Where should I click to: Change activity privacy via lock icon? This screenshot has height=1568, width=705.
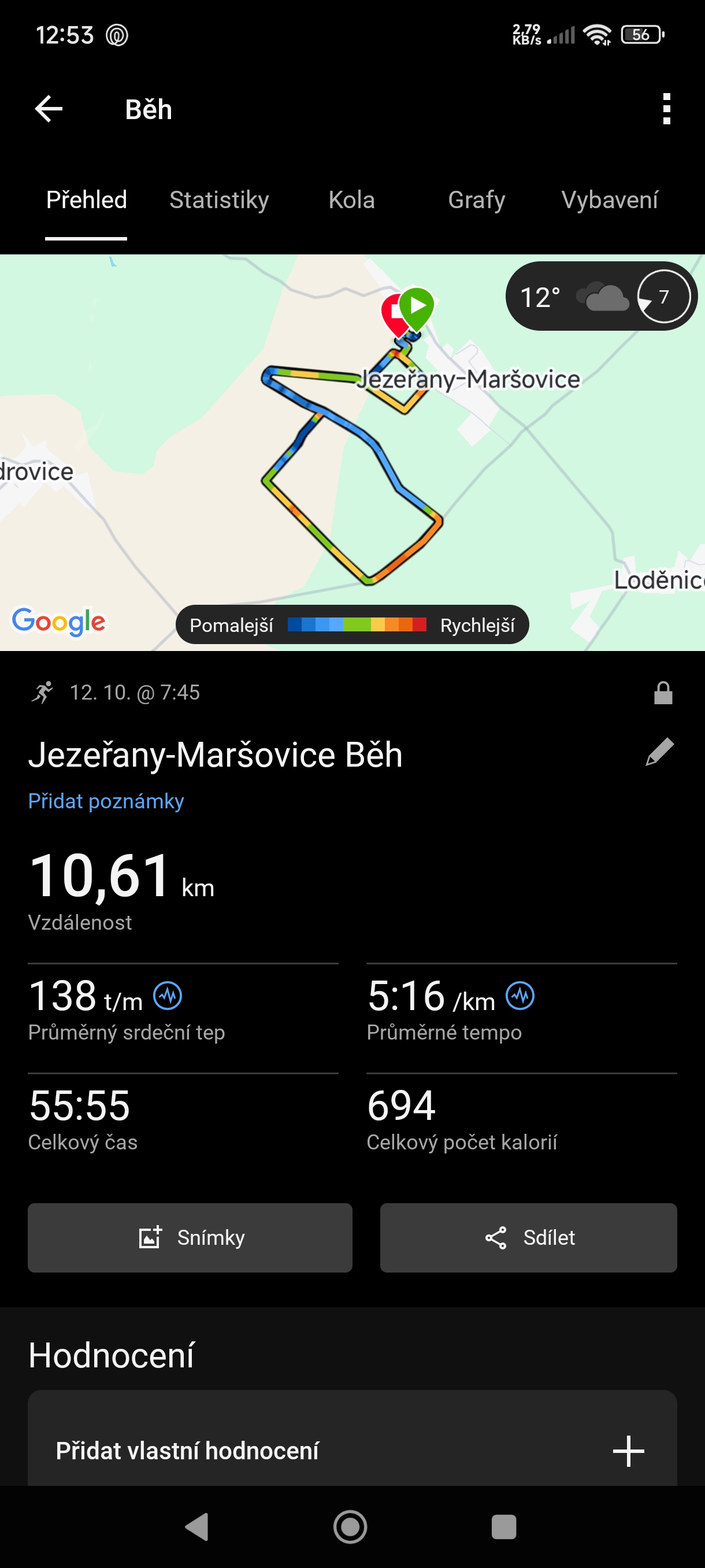point(662,693)
